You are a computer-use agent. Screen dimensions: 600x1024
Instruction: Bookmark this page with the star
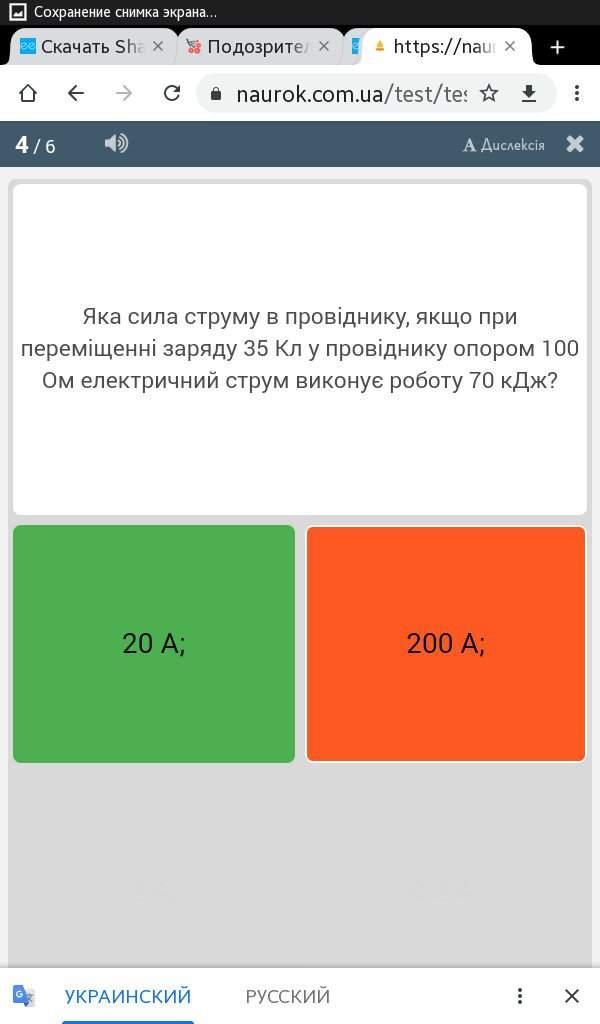[x=489, y=93]
